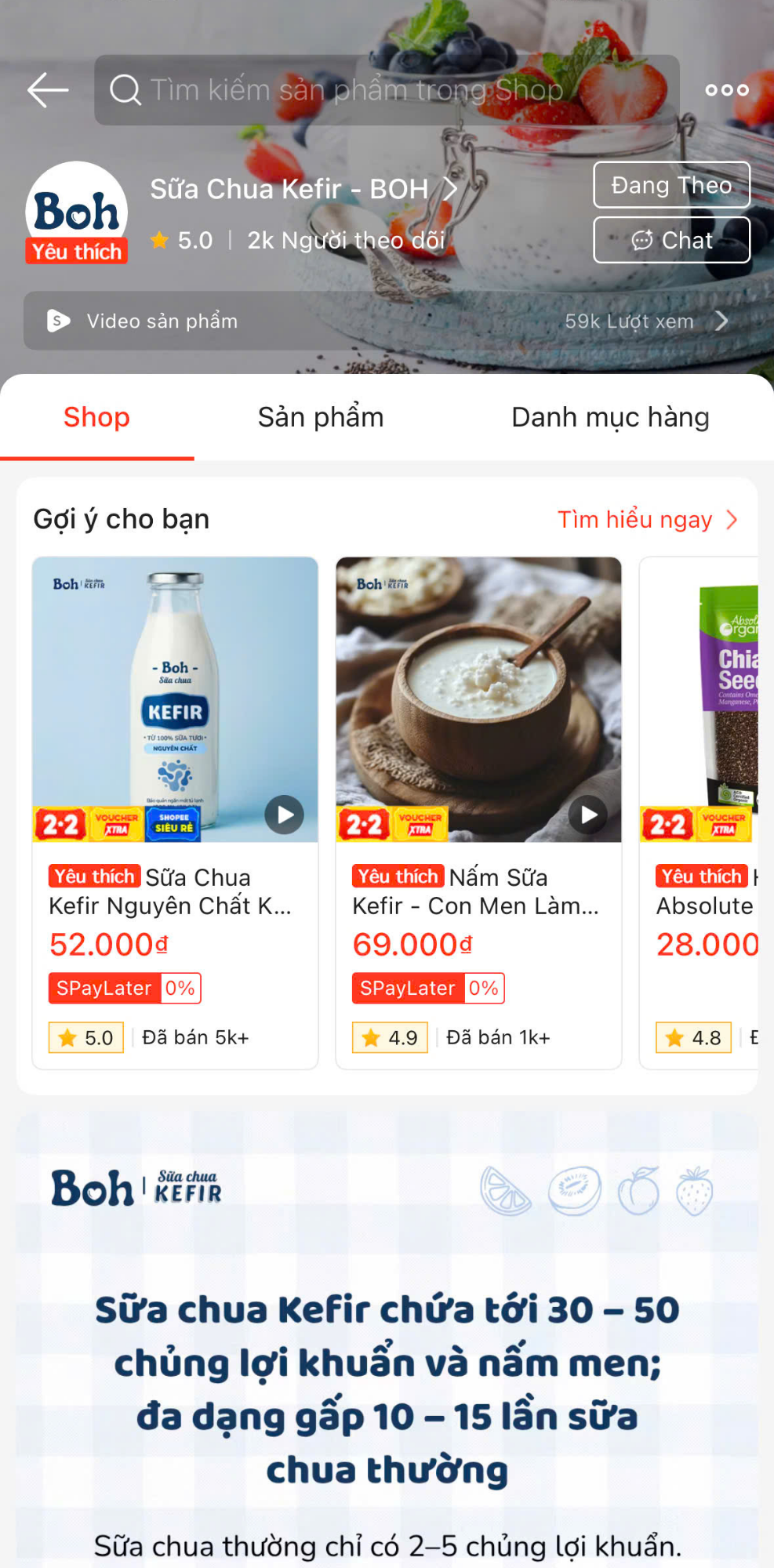The image size is (774, 1568).
Task: Click the chat bubble icon next to Chat
Action: (643, 240)
